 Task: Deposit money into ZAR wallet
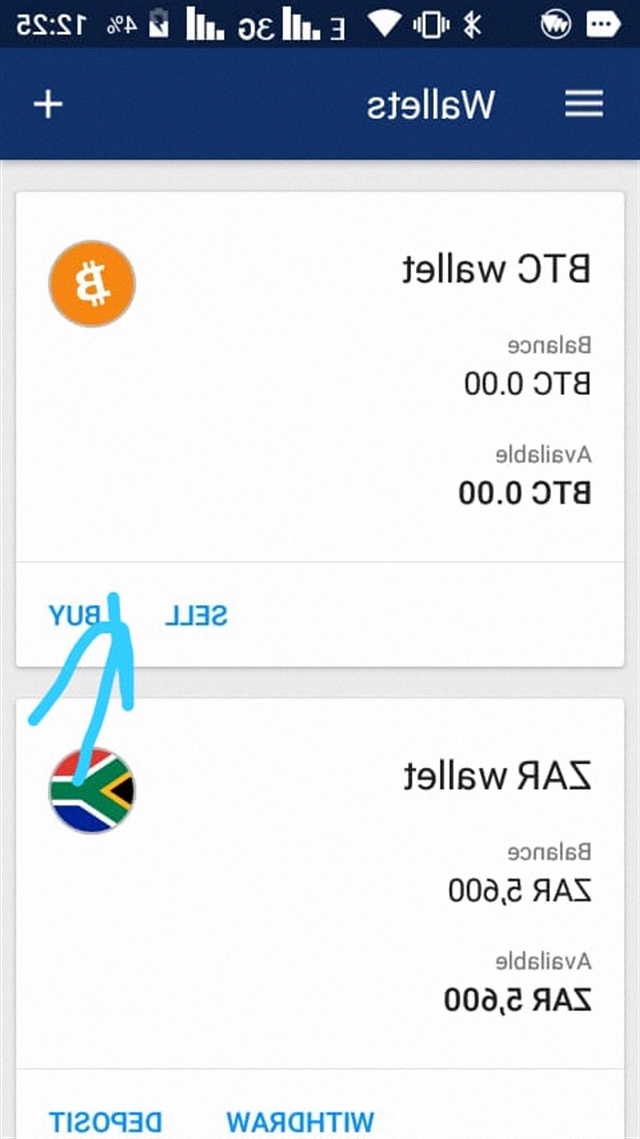tap(105, 1121)
